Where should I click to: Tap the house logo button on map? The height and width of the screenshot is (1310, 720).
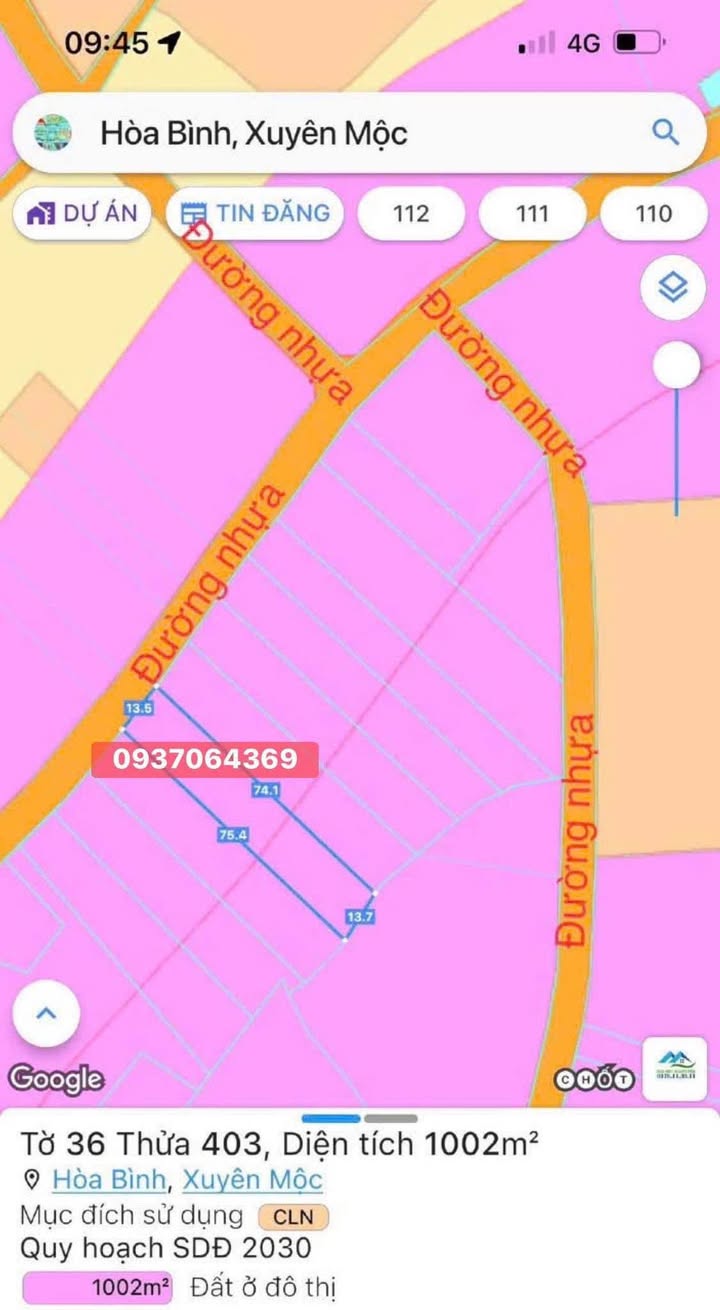(674, 1070)
